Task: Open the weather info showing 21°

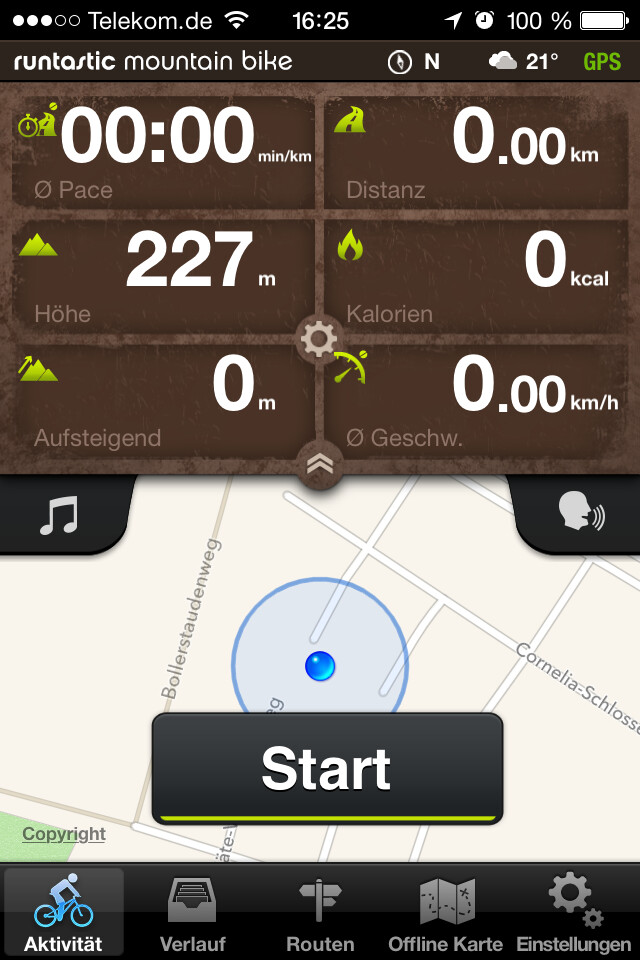Action: [524, 62]
